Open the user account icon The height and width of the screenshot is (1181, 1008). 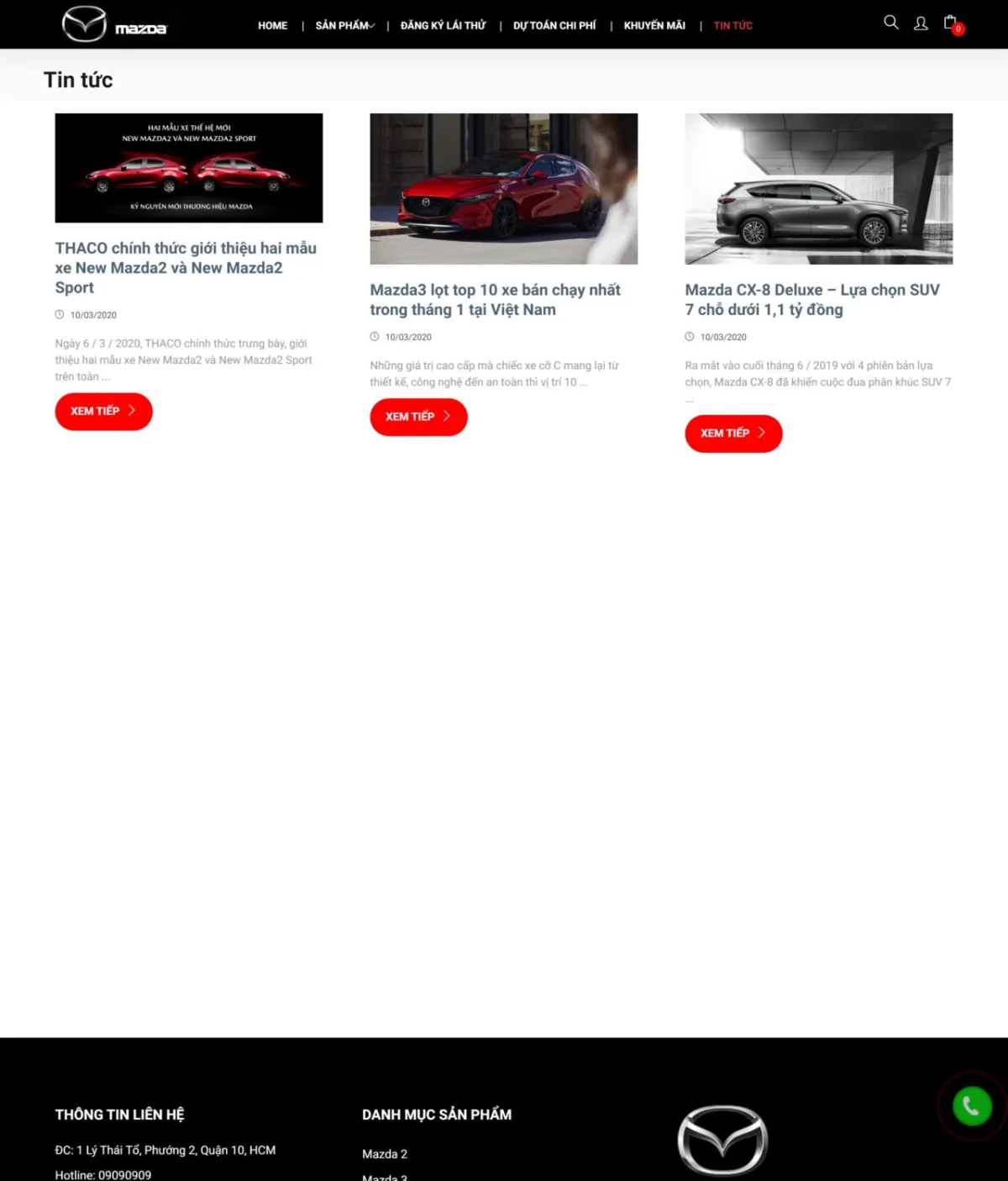point(921,24)
